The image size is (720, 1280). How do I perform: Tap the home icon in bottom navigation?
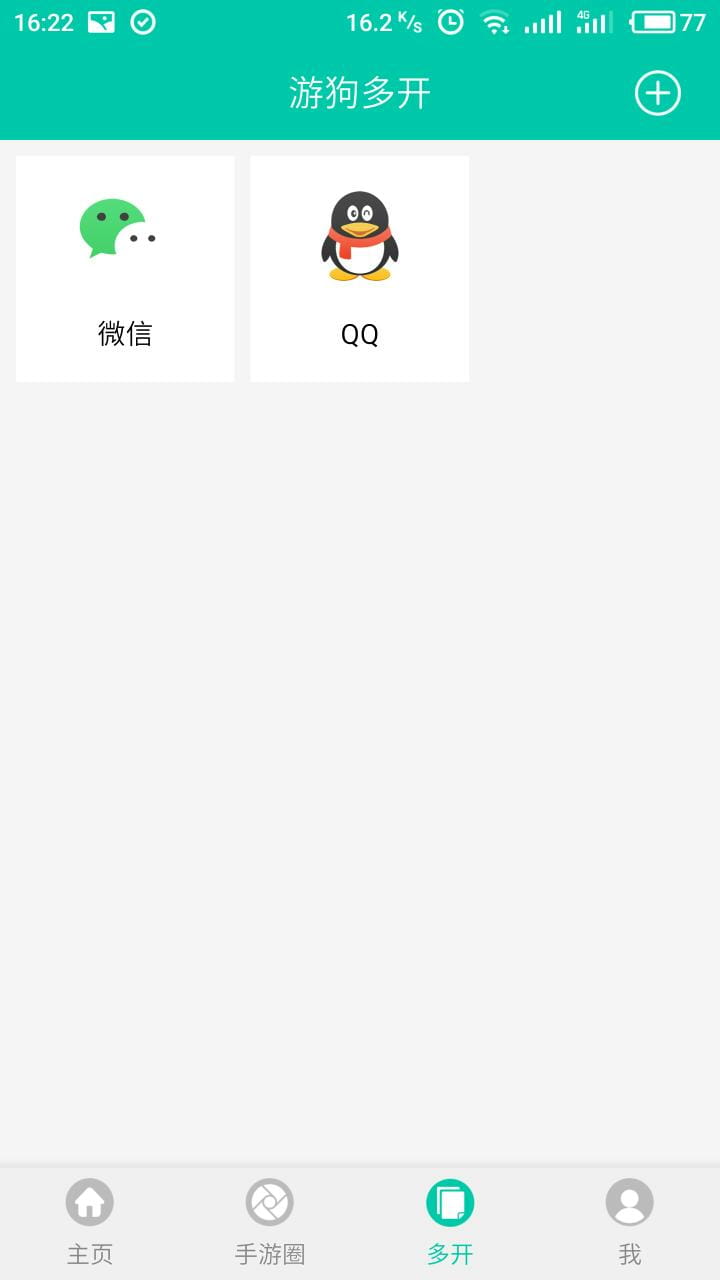(x=89, y=1202)
